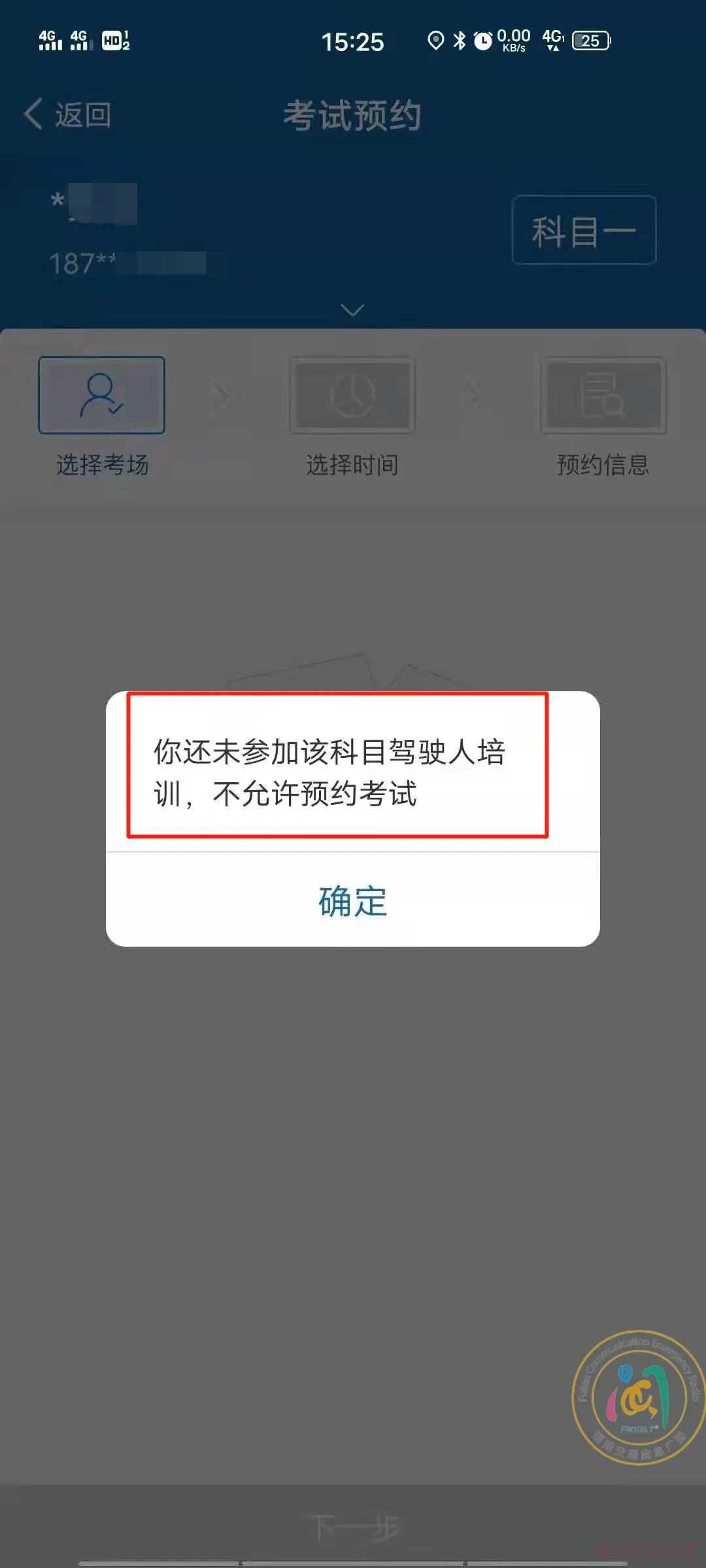The height and width of the screenshot is (1568, 706).
Task: Go back using the 返回 button
Action: click(x=68, y=115)
